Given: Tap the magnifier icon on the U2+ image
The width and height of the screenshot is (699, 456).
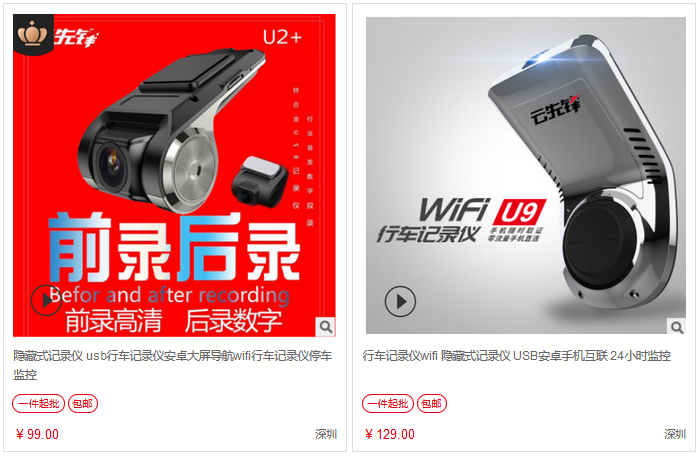Looking at the screenshot, I should pyautogui.click(x=326, y=326).
